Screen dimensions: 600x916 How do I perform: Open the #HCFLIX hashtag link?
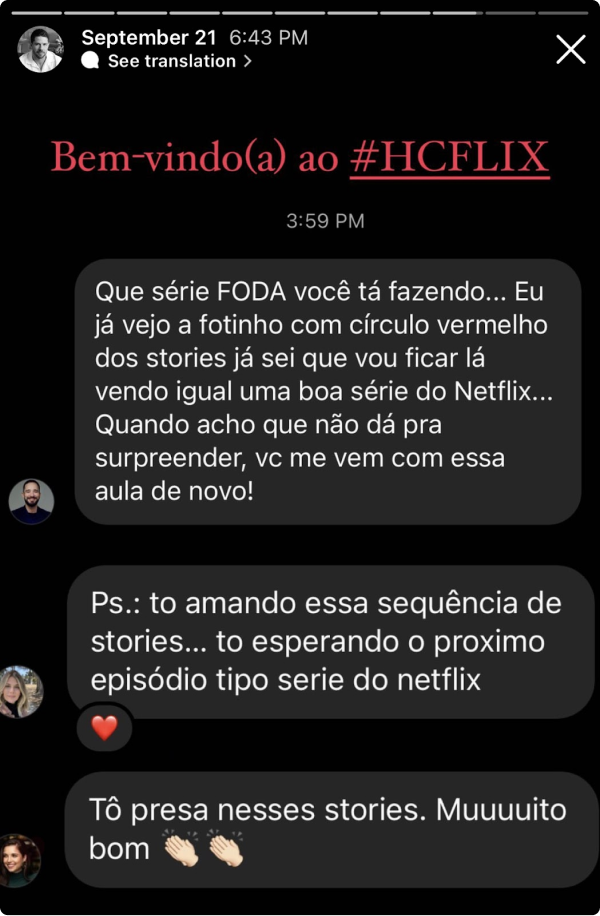(449, 158)
